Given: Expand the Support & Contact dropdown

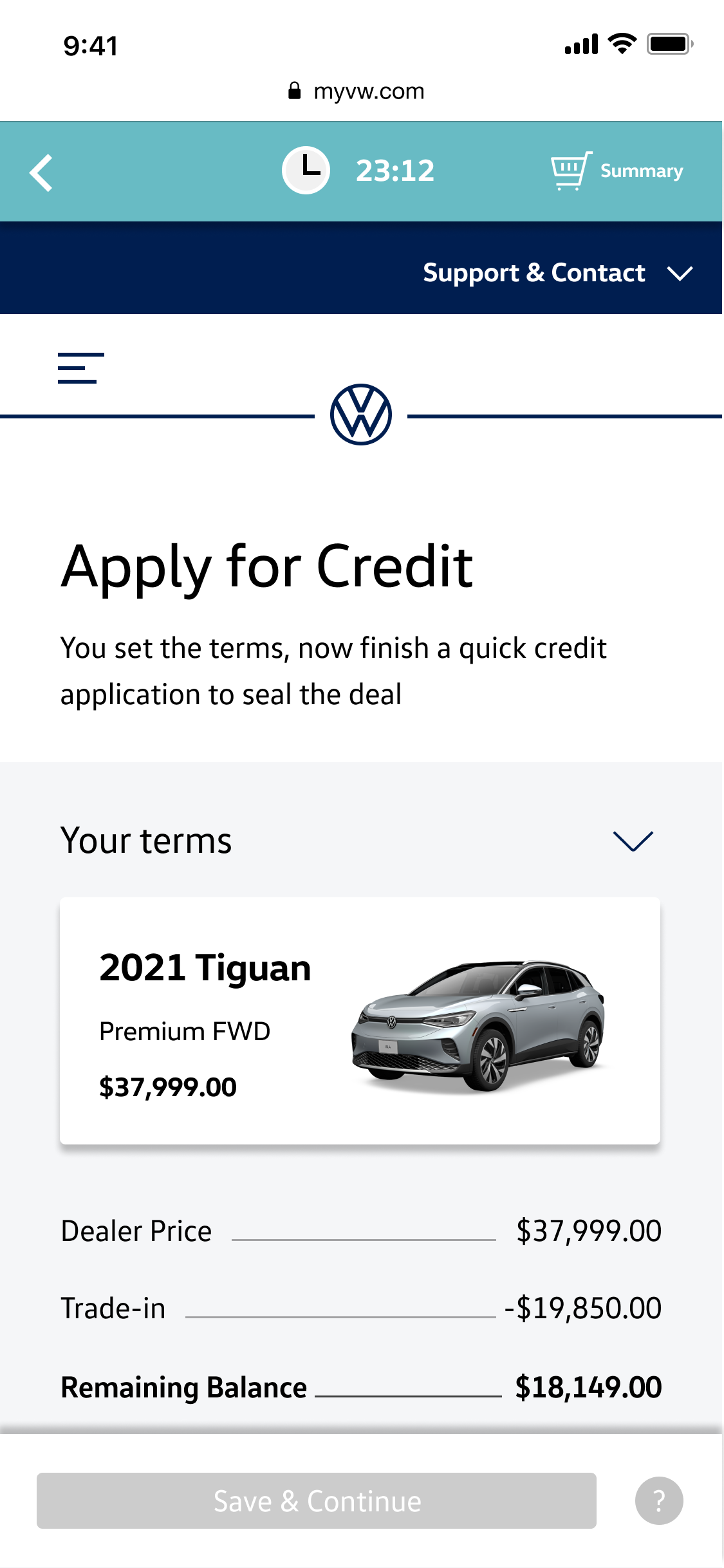Looking at the screenshot, I should tap(557, 273).
